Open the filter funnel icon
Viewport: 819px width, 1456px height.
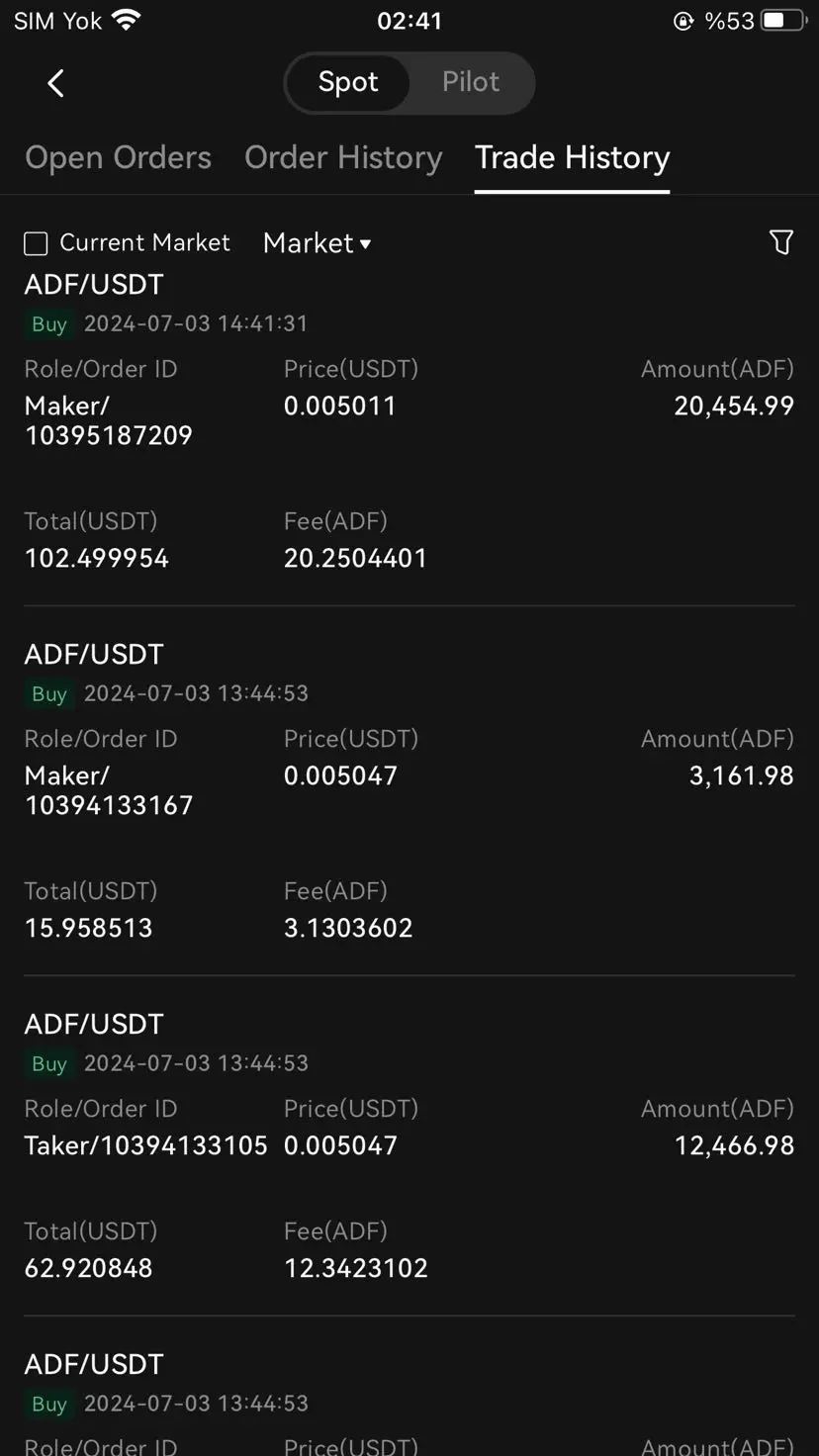point(781,242)
